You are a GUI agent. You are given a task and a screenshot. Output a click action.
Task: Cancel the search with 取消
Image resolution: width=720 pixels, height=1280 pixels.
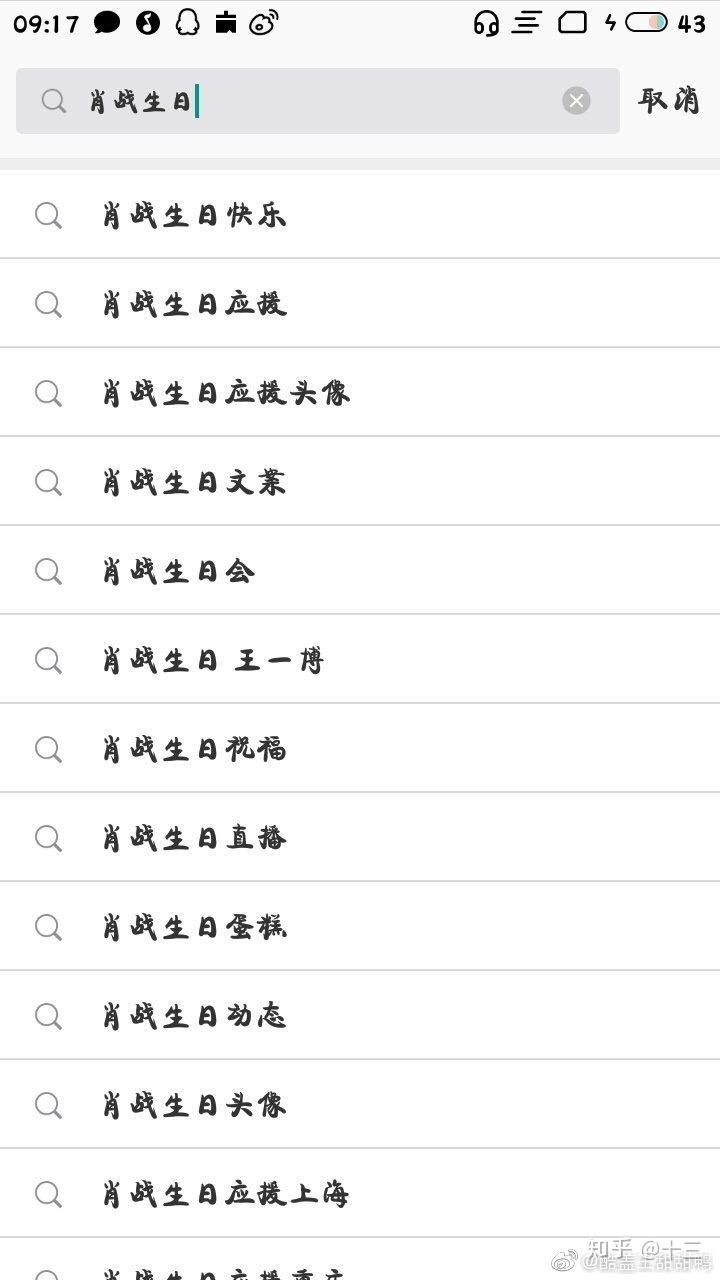[669, 101]
